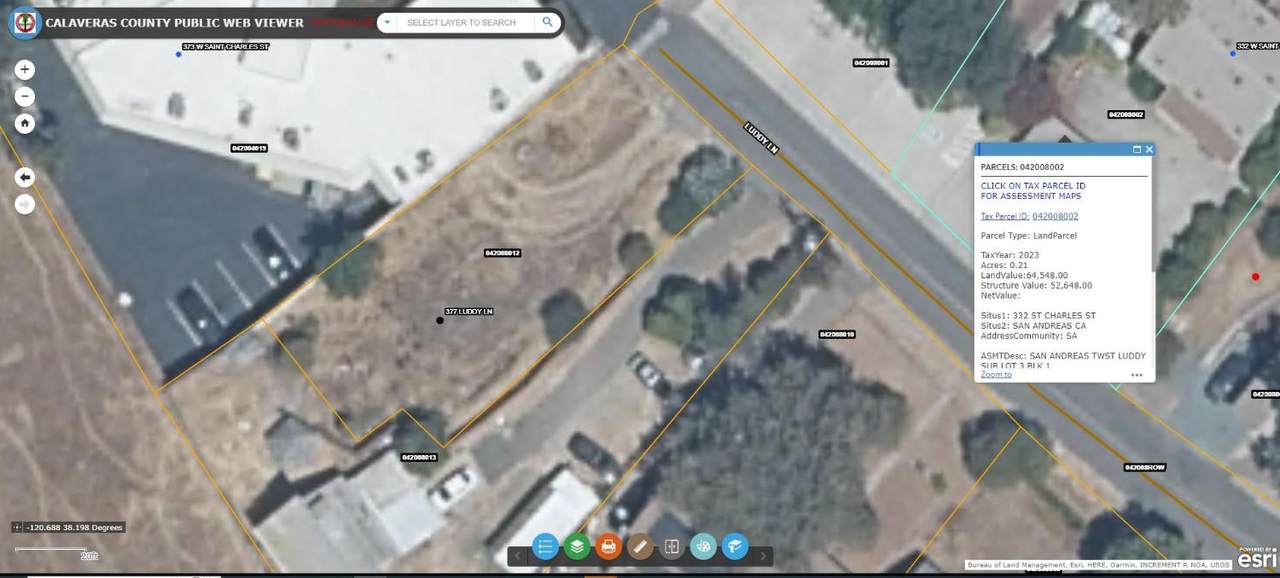Open the green layers widget

576,547
